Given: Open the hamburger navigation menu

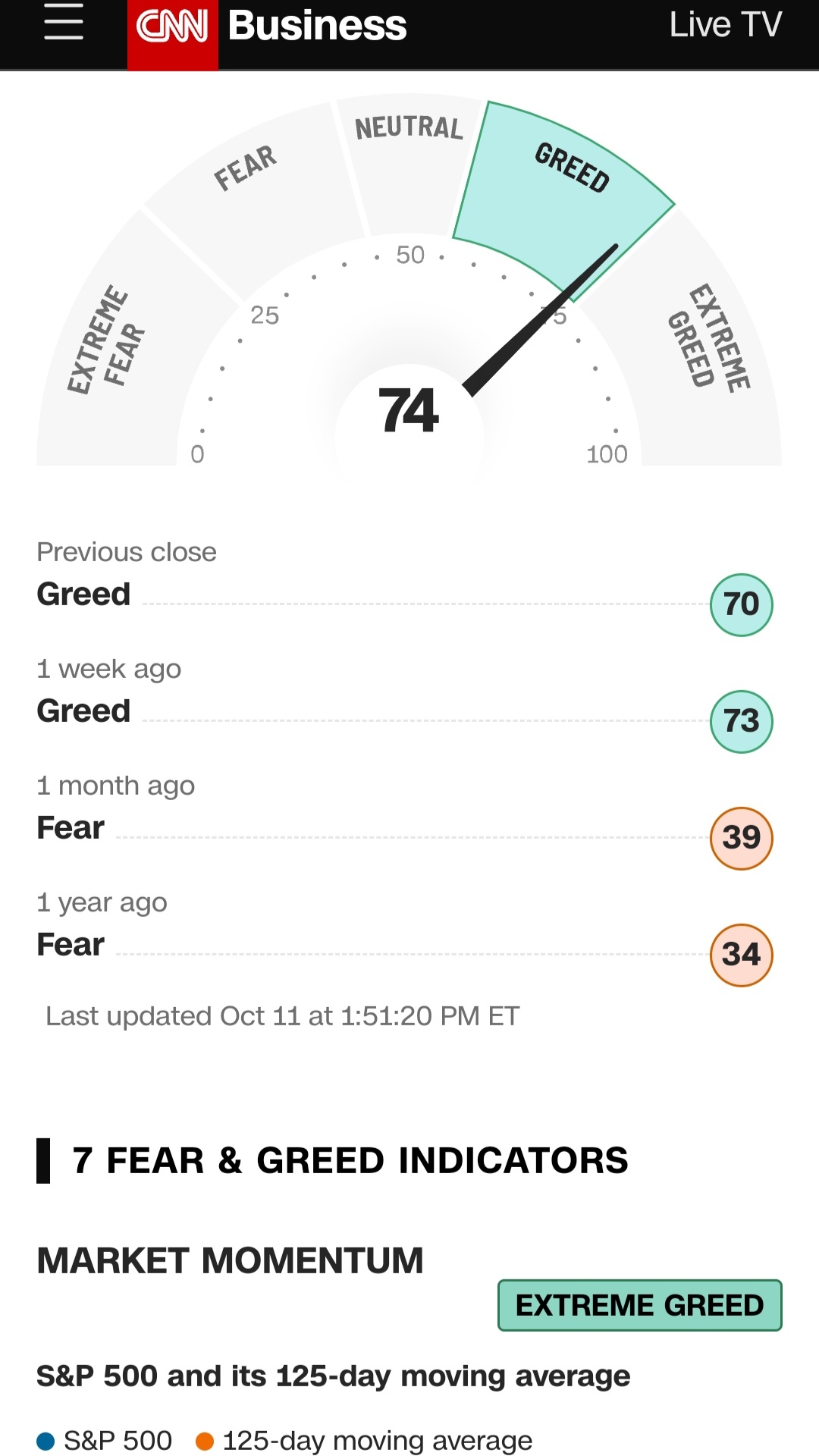Looking at the screenshot, I should pyautogui.click(x=64, y=23).
